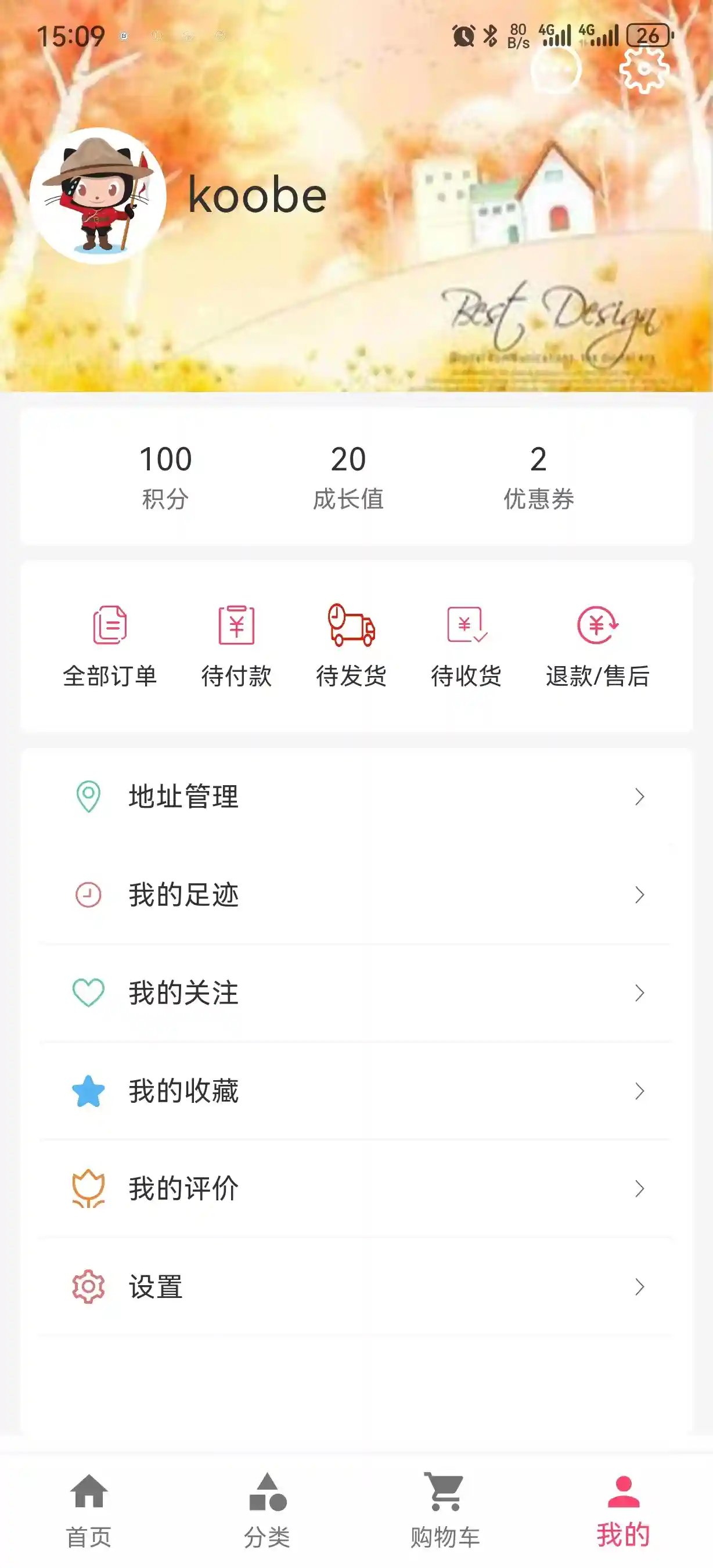Image resolution: width=713 pixels, height=1568 pixels.
Task: Open the 我的关注 heart icon
Action: coord(88,994)
